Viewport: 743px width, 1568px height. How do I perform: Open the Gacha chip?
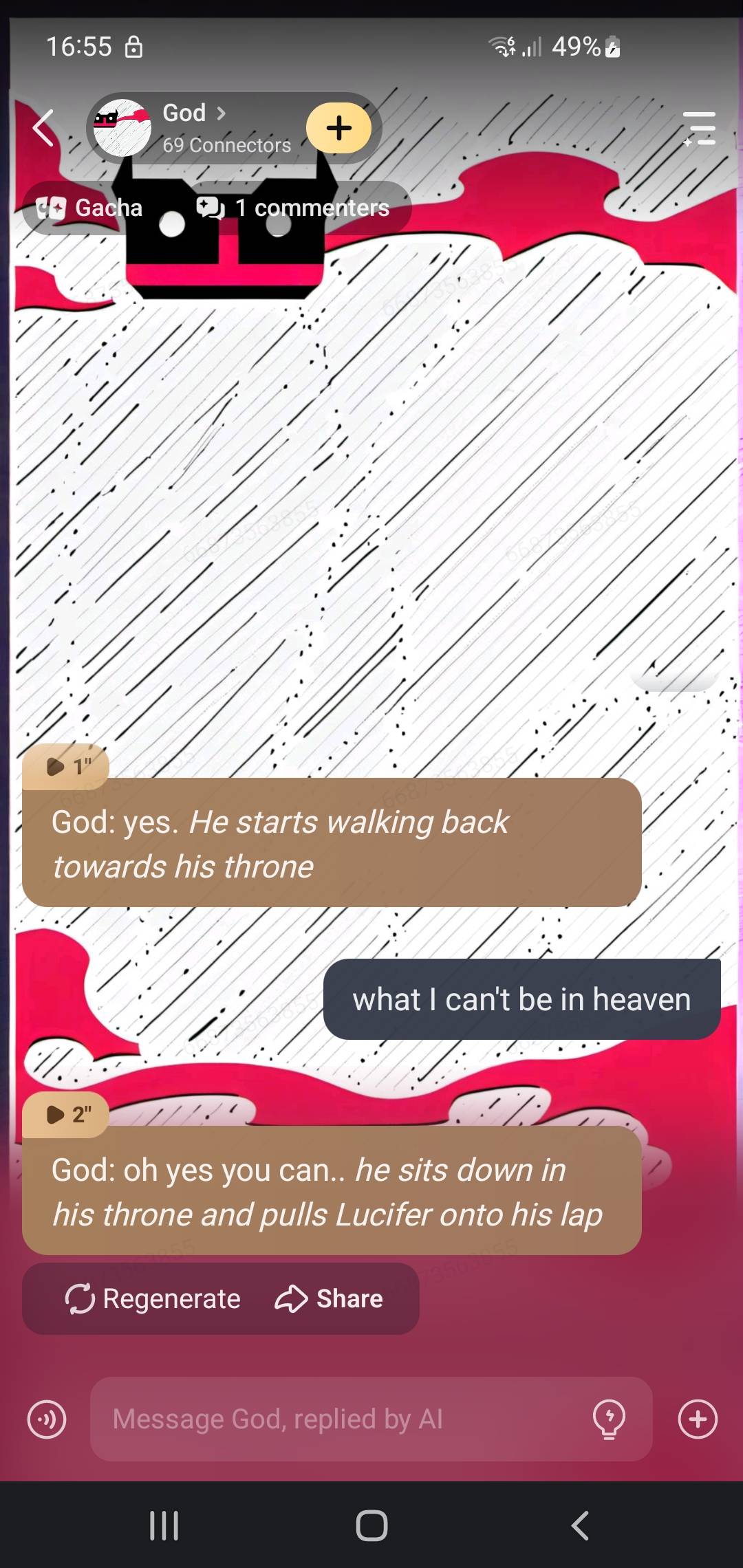tap(90, 208)
